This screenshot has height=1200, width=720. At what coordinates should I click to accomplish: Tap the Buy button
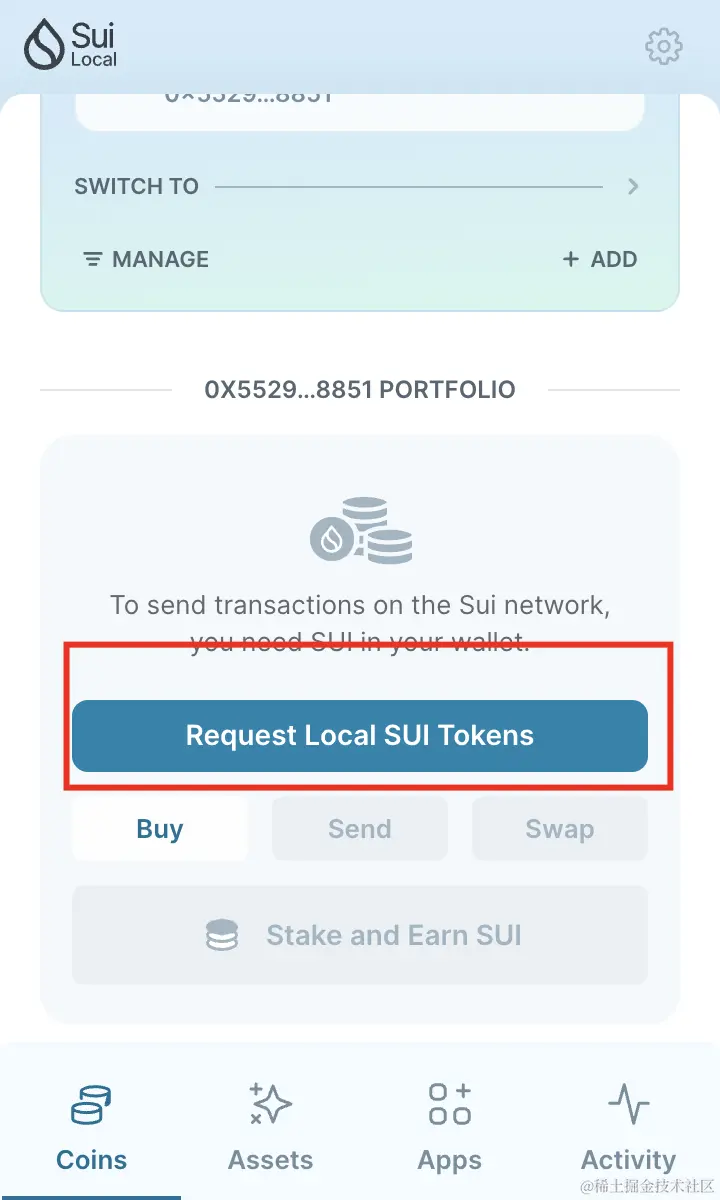160,829
